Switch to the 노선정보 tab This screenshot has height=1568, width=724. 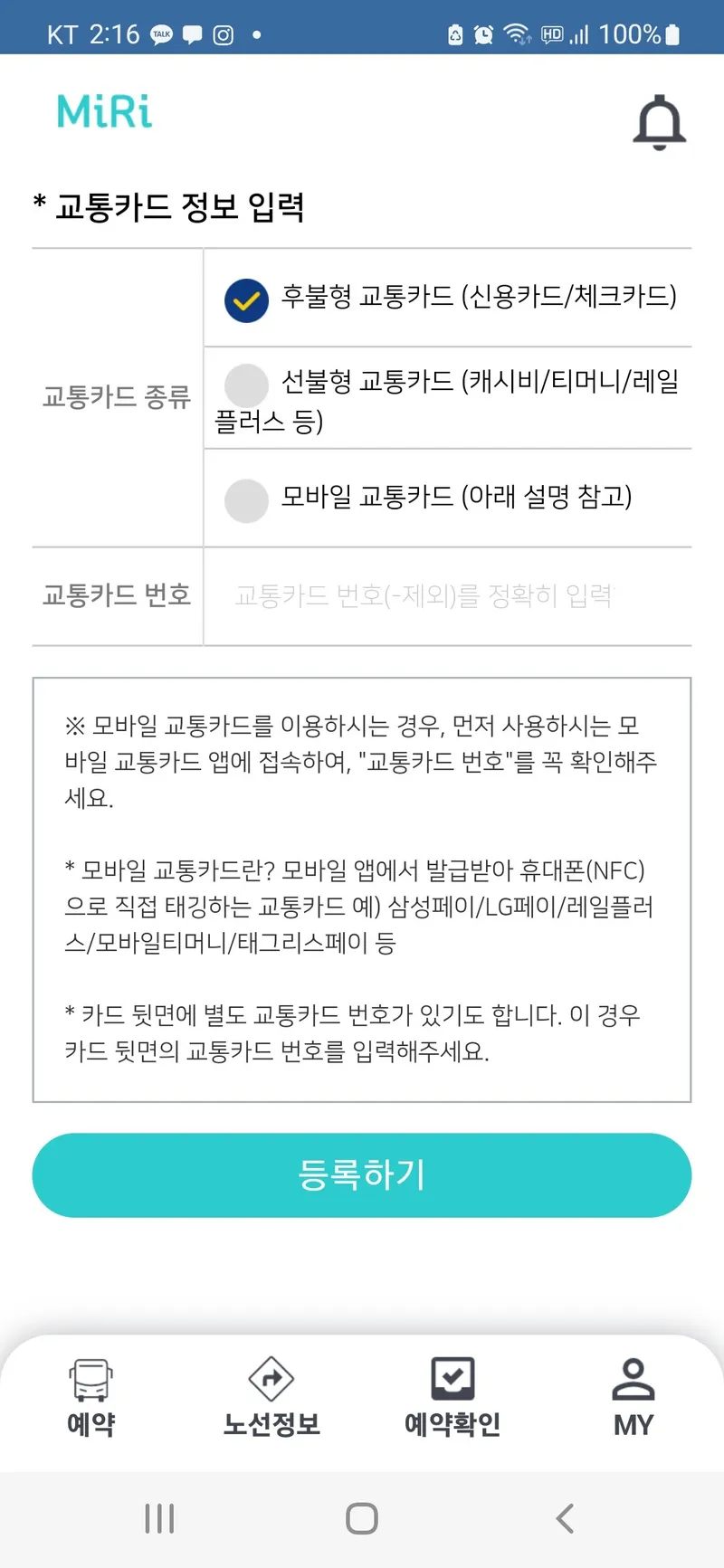point(271,1398)
